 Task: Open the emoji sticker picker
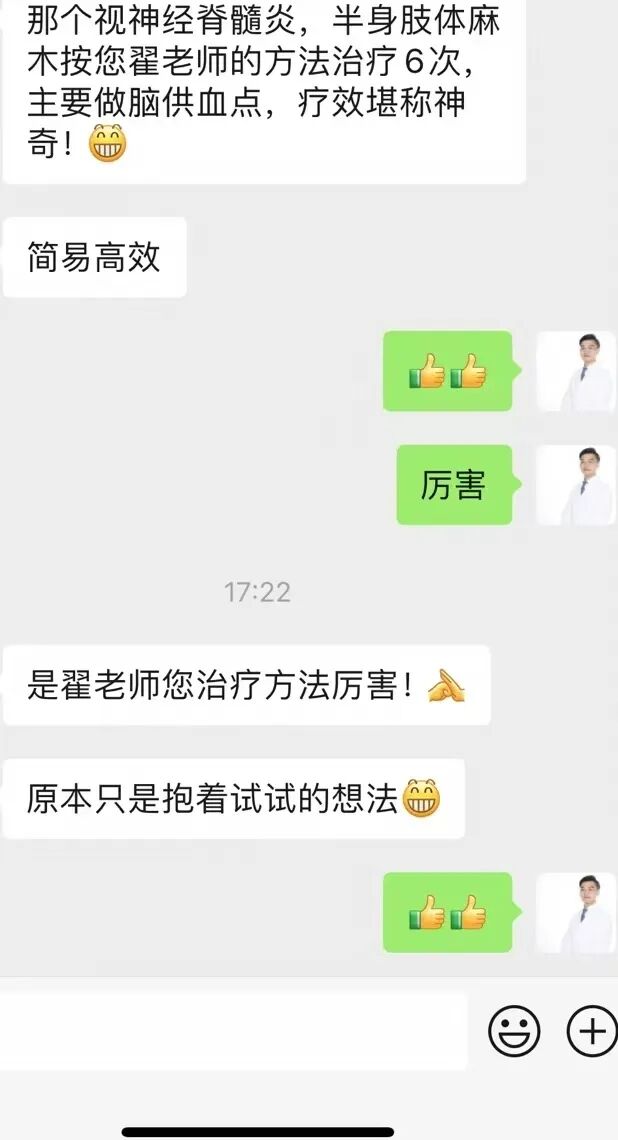tap(514, 1031)
